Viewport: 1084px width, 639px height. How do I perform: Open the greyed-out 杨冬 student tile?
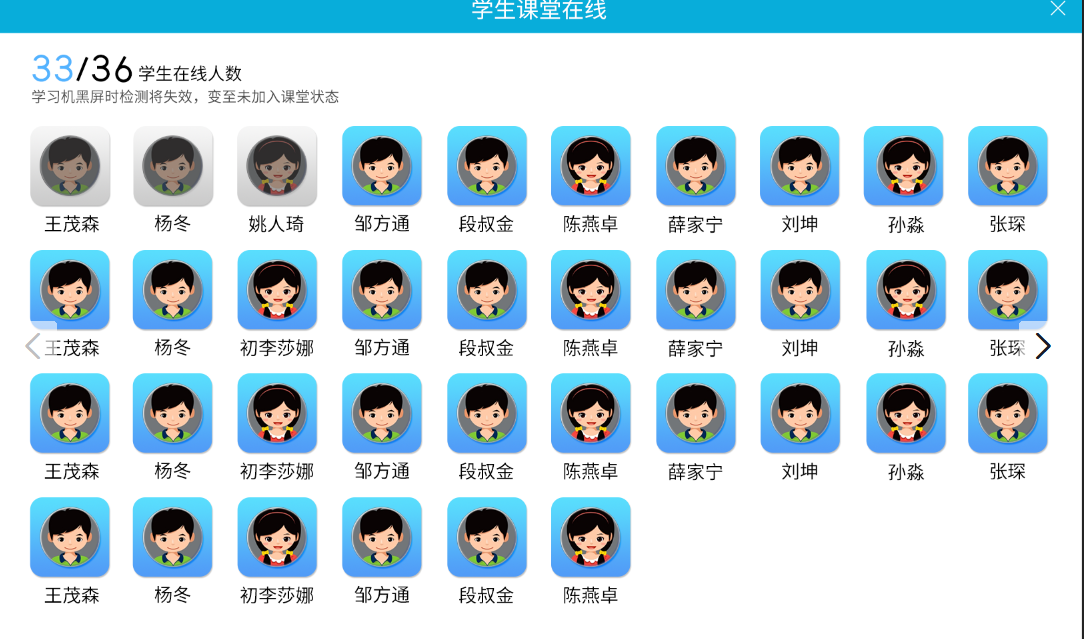(x=173, y=166)
